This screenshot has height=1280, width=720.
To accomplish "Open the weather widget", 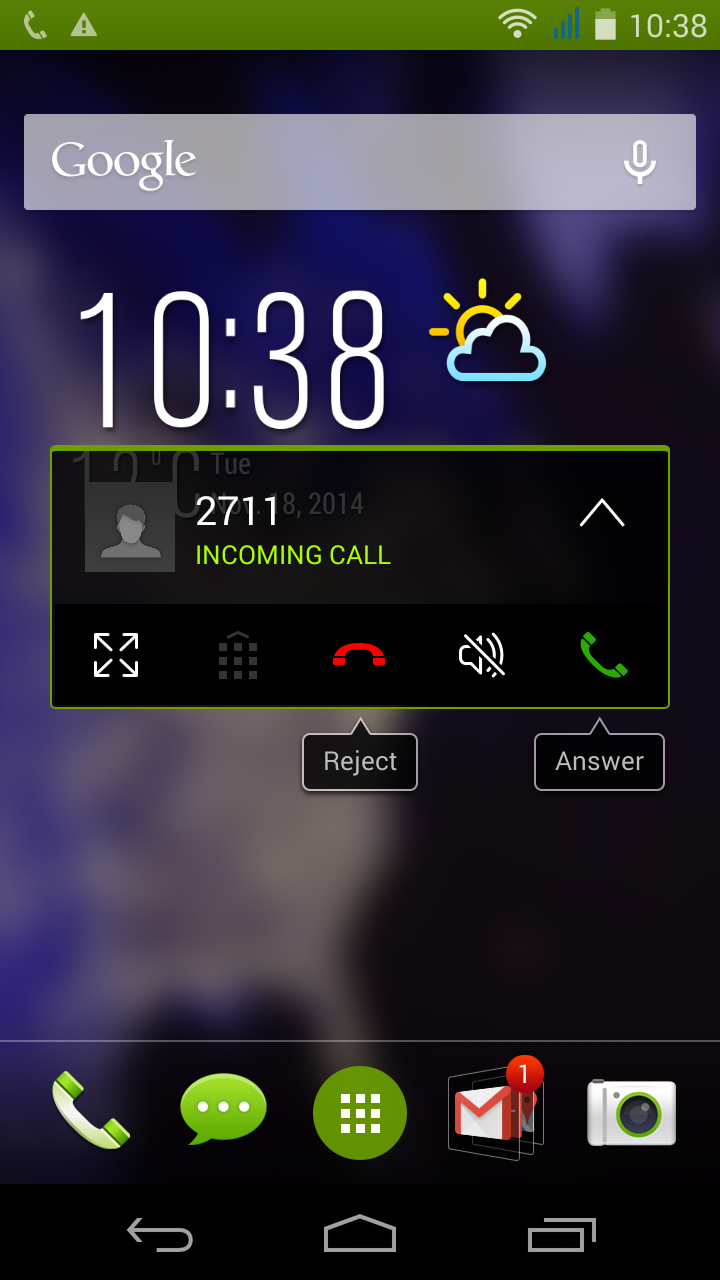I will [488, 331].
